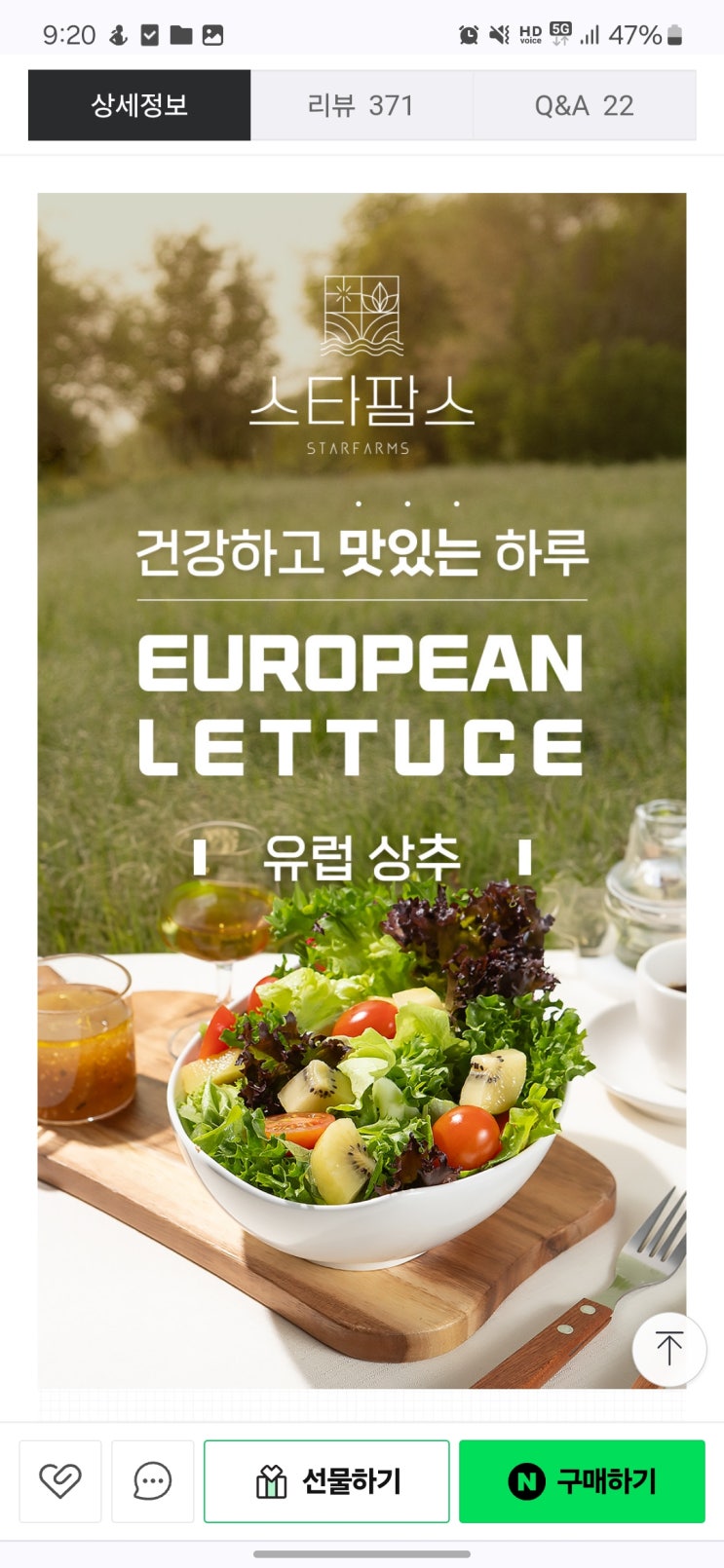Tap 선물하기 to send as a gift
The image size is (724, 1568).
(326, 1481)
